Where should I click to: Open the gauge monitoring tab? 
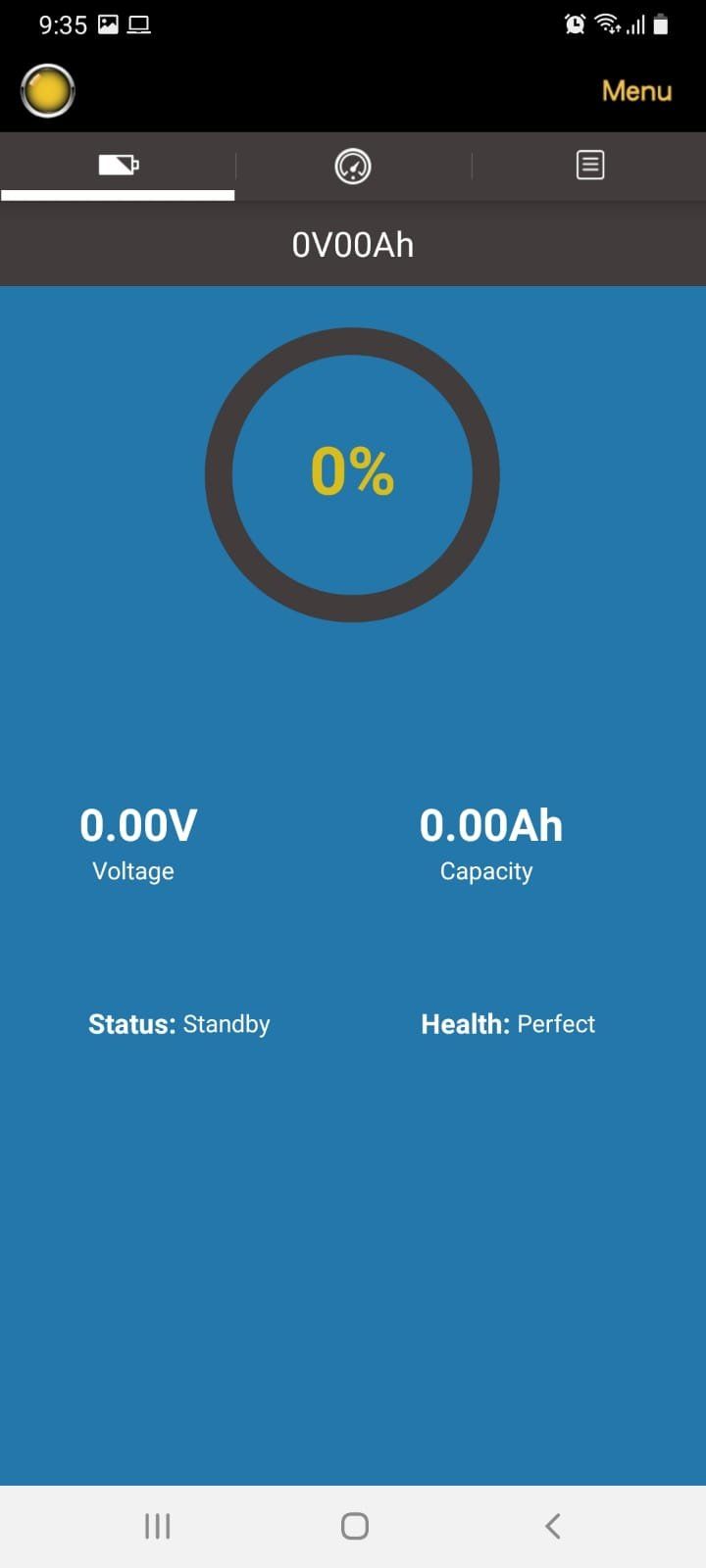click(x=353, y=165)
